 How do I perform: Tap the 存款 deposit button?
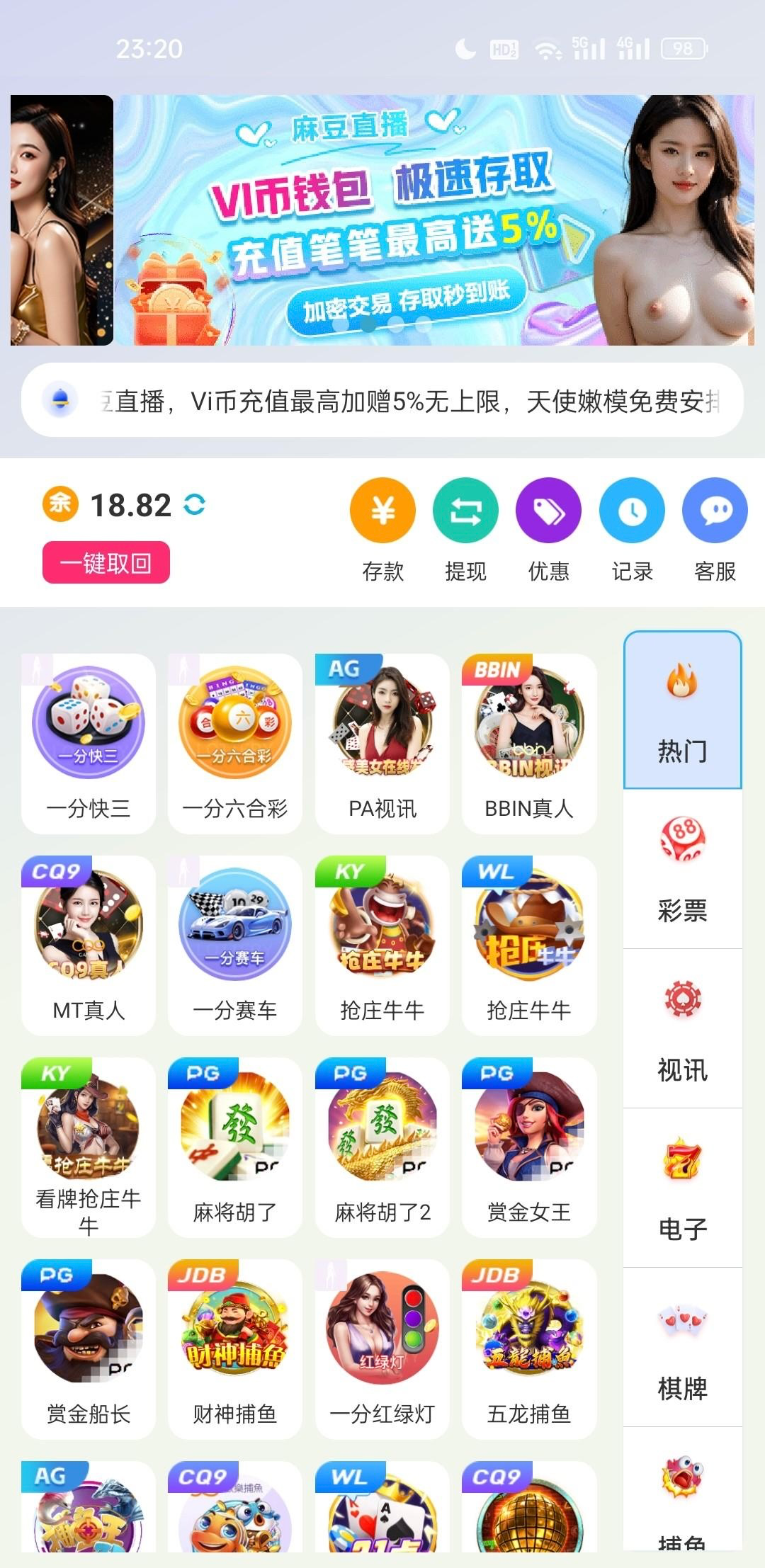[382, 511]
